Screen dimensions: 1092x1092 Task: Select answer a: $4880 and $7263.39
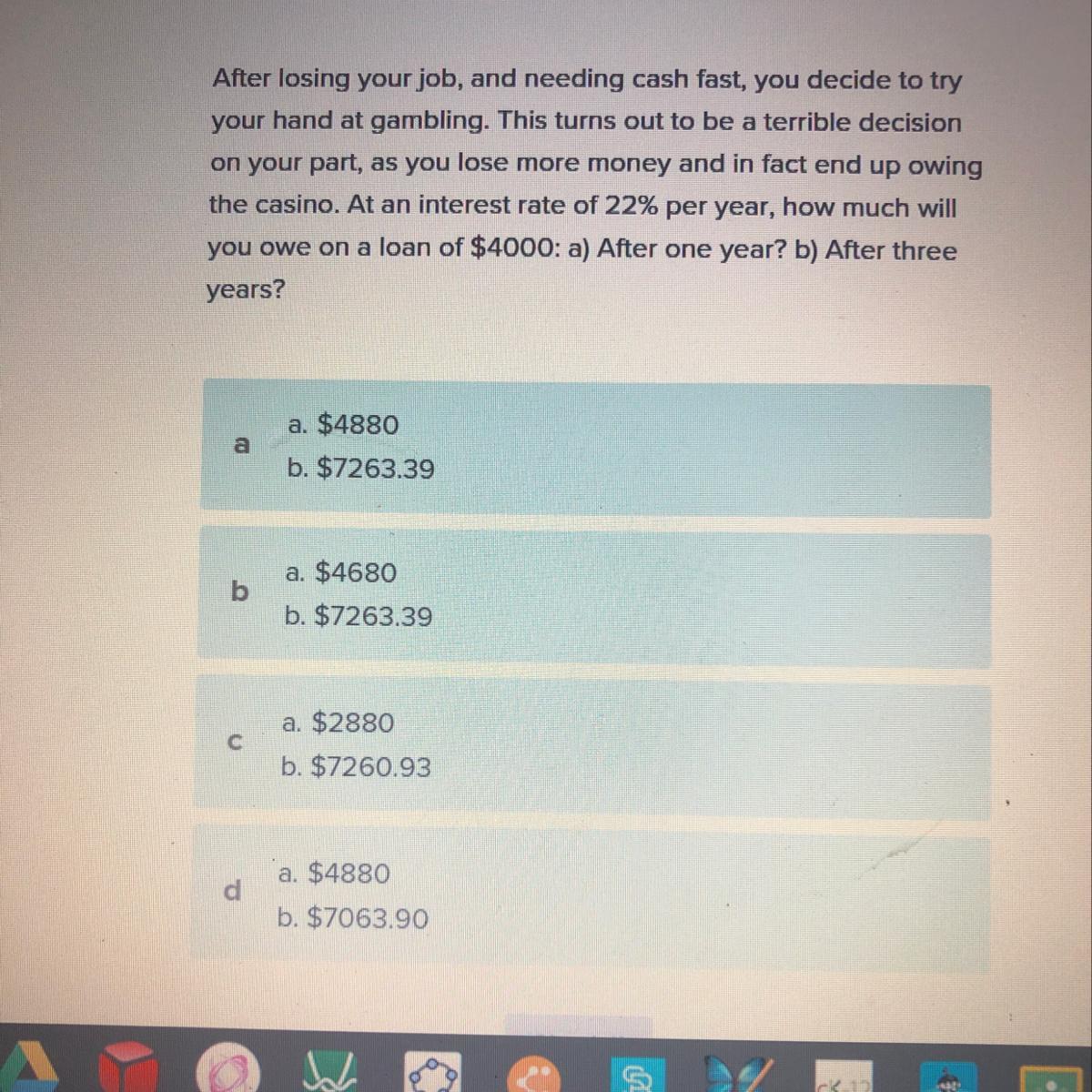coord(595,450)
